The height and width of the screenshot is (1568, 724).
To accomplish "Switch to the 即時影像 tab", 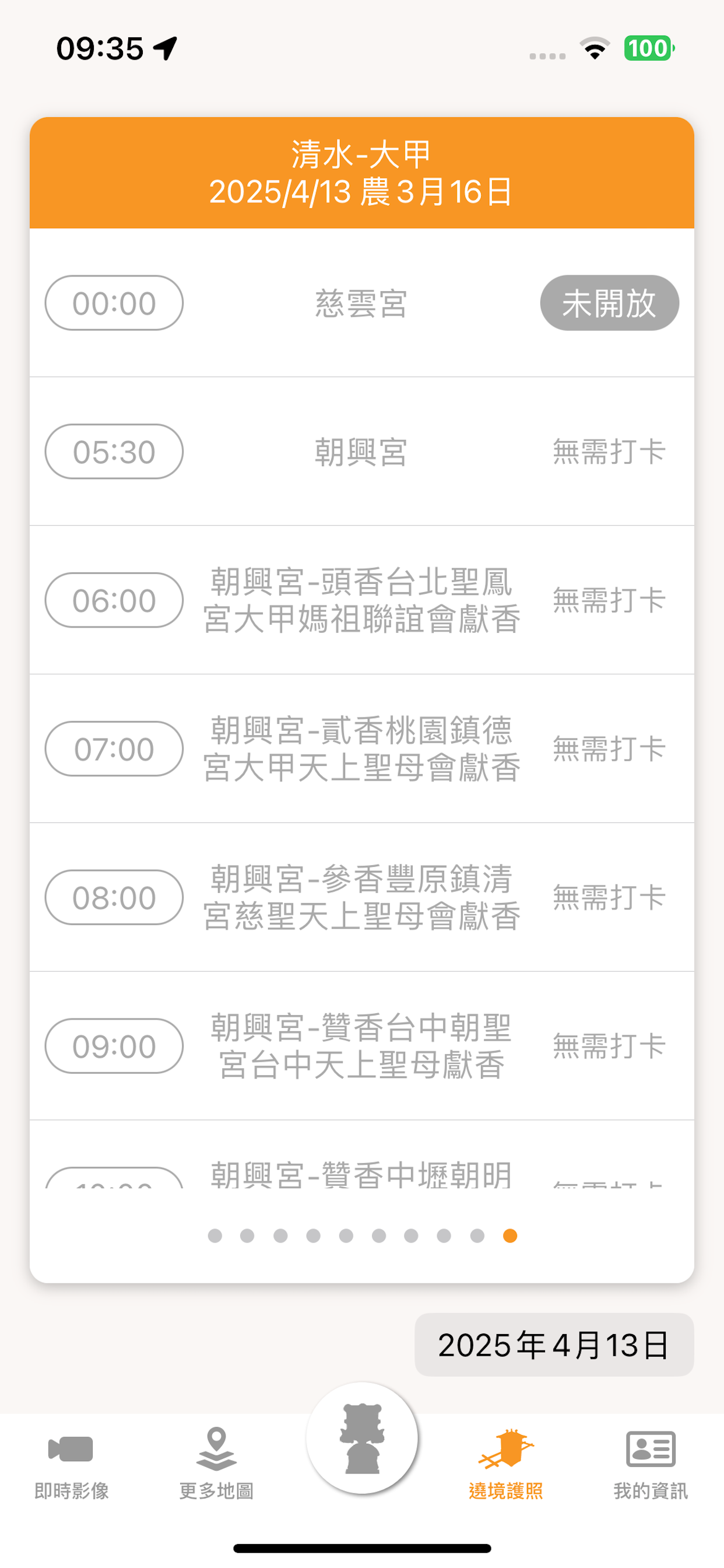I will 71,1464.
